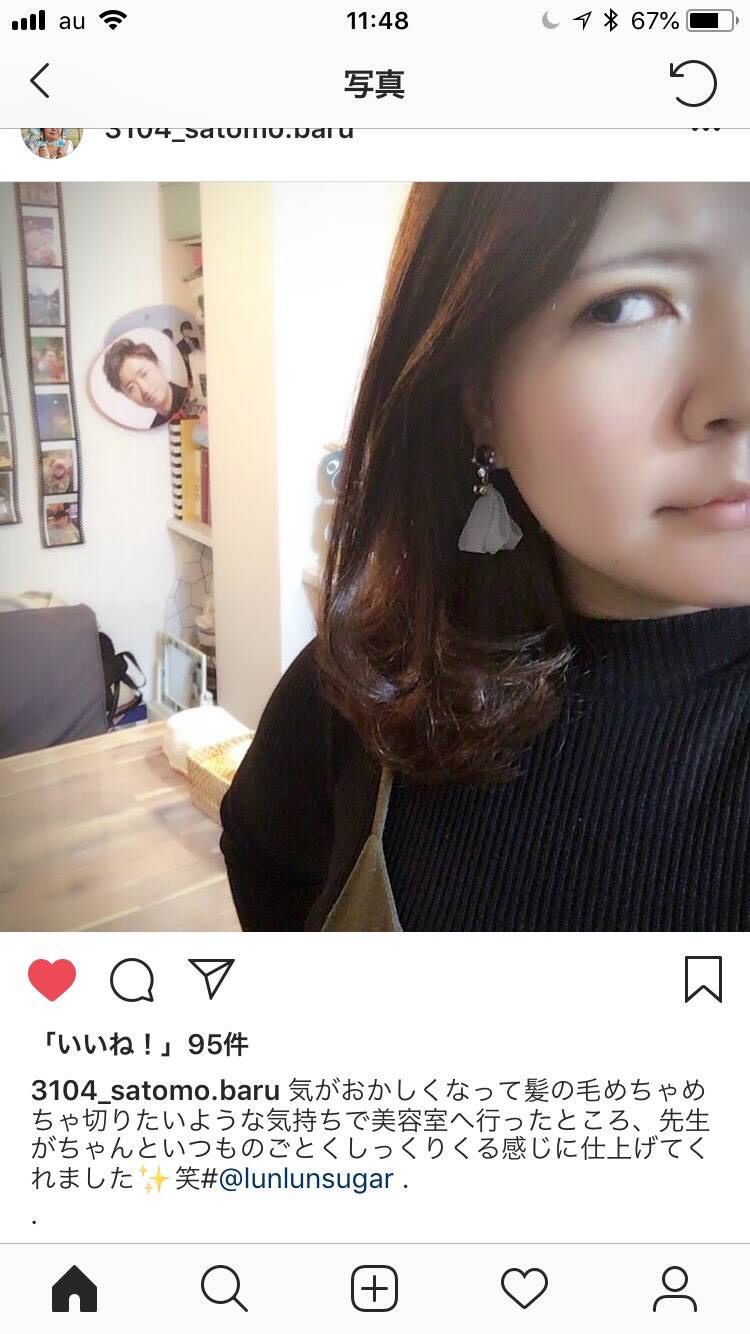Open the poster's profile picture
The image size is (750, 1334).
51,141
